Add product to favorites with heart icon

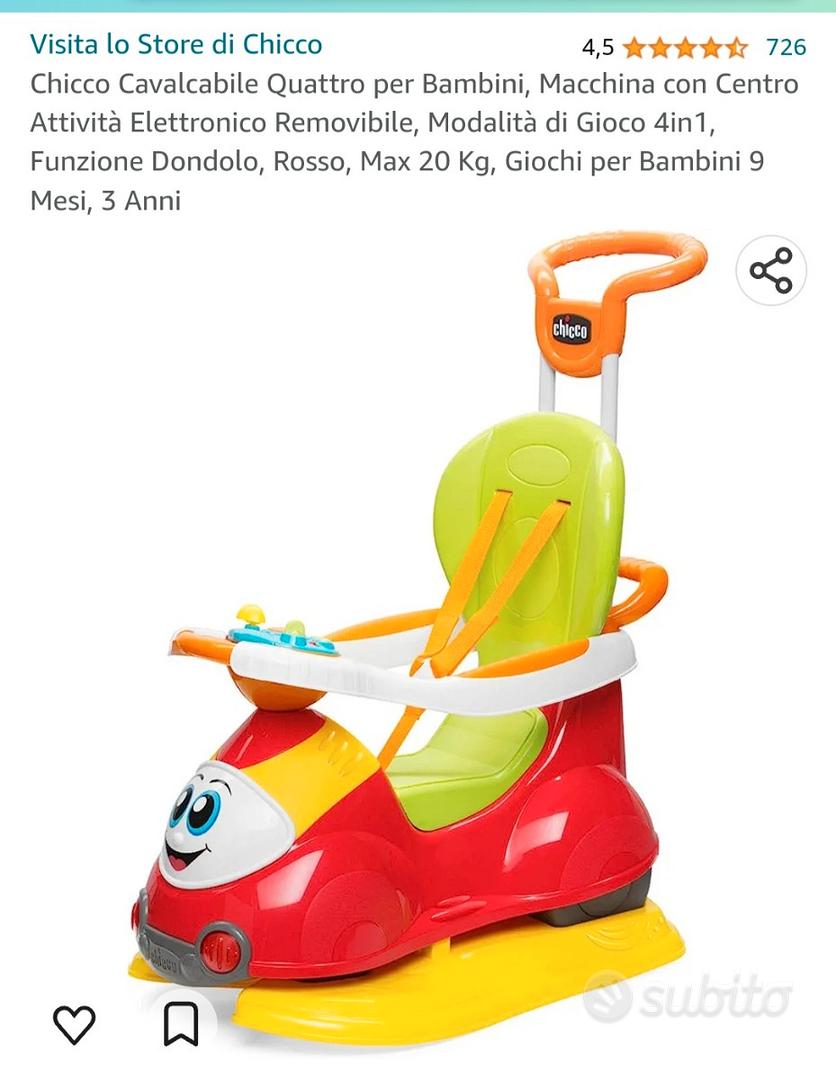[74, 1024]
